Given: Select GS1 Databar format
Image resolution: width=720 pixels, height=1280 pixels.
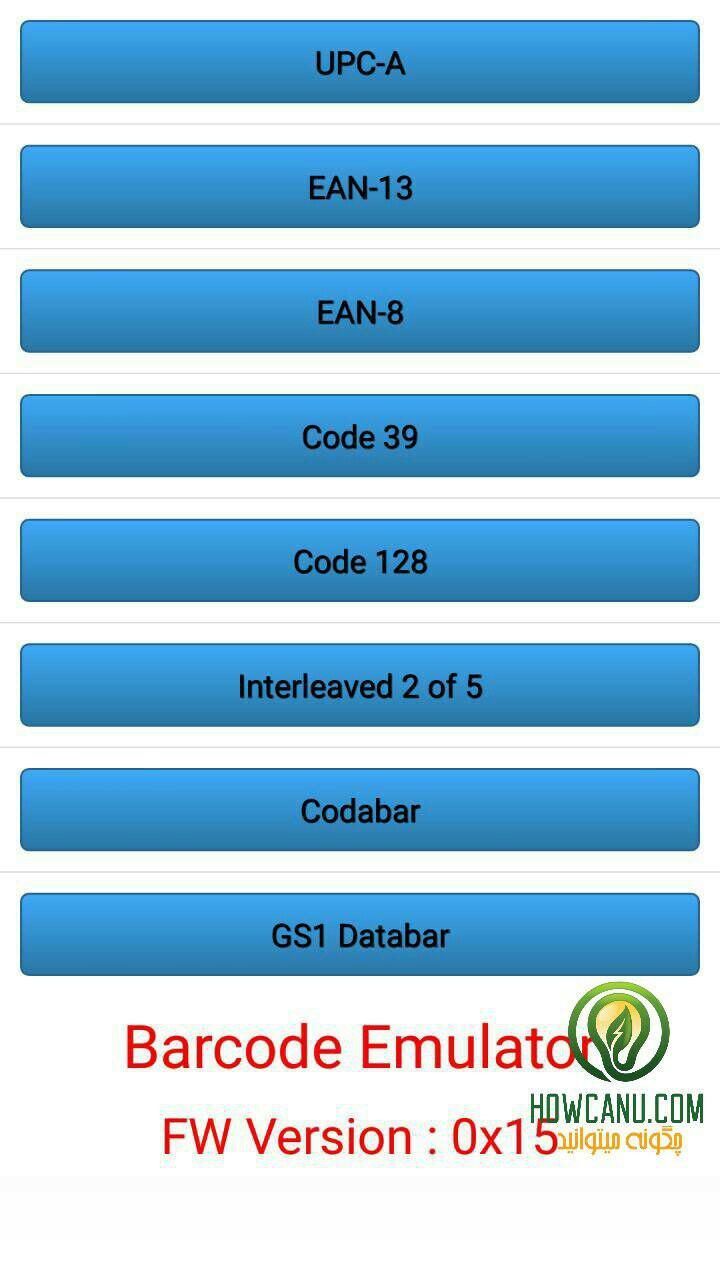Looking at the screenshot, I should (360, 935).
